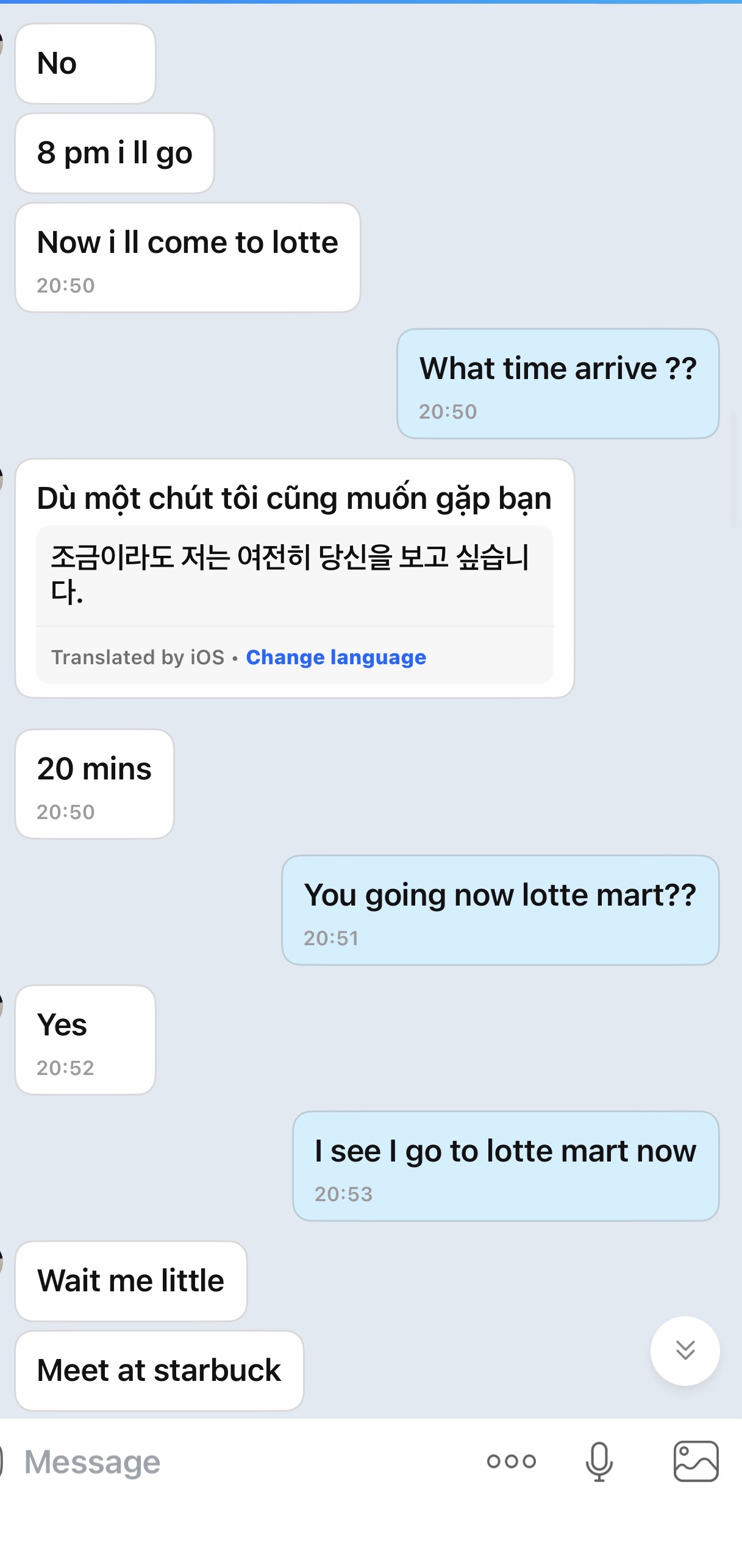Jump to latest messages with down arrow

click(x=685, y=1350)
